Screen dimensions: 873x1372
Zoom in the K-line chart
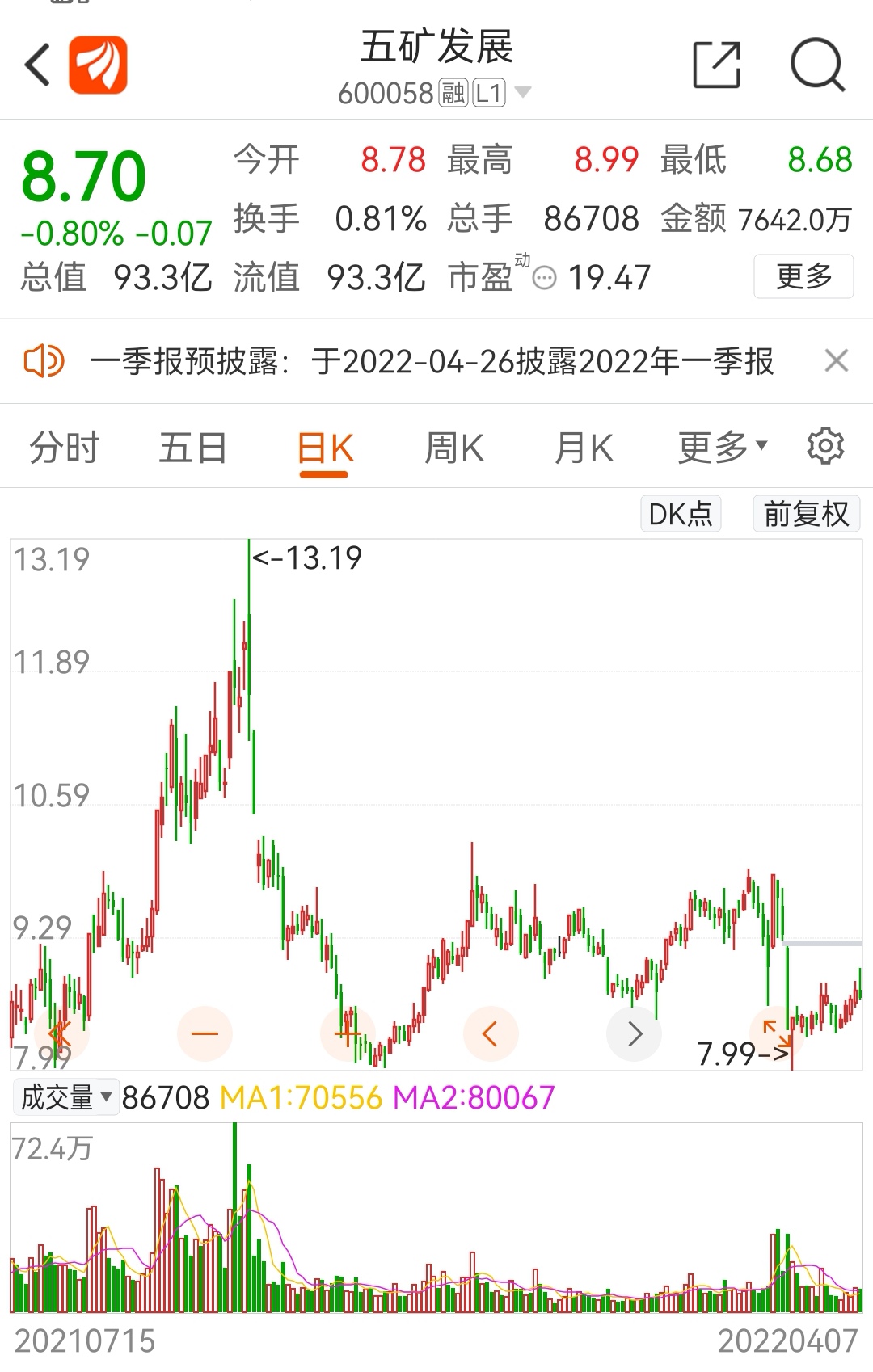348,1033
